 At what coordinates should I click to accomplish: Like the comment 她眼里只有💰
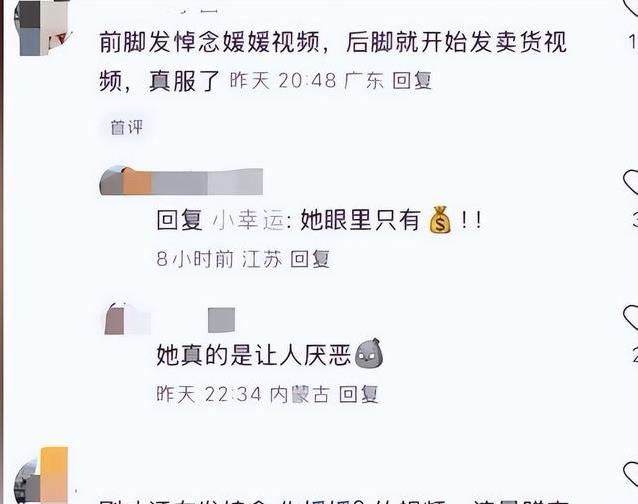(631, 183)
